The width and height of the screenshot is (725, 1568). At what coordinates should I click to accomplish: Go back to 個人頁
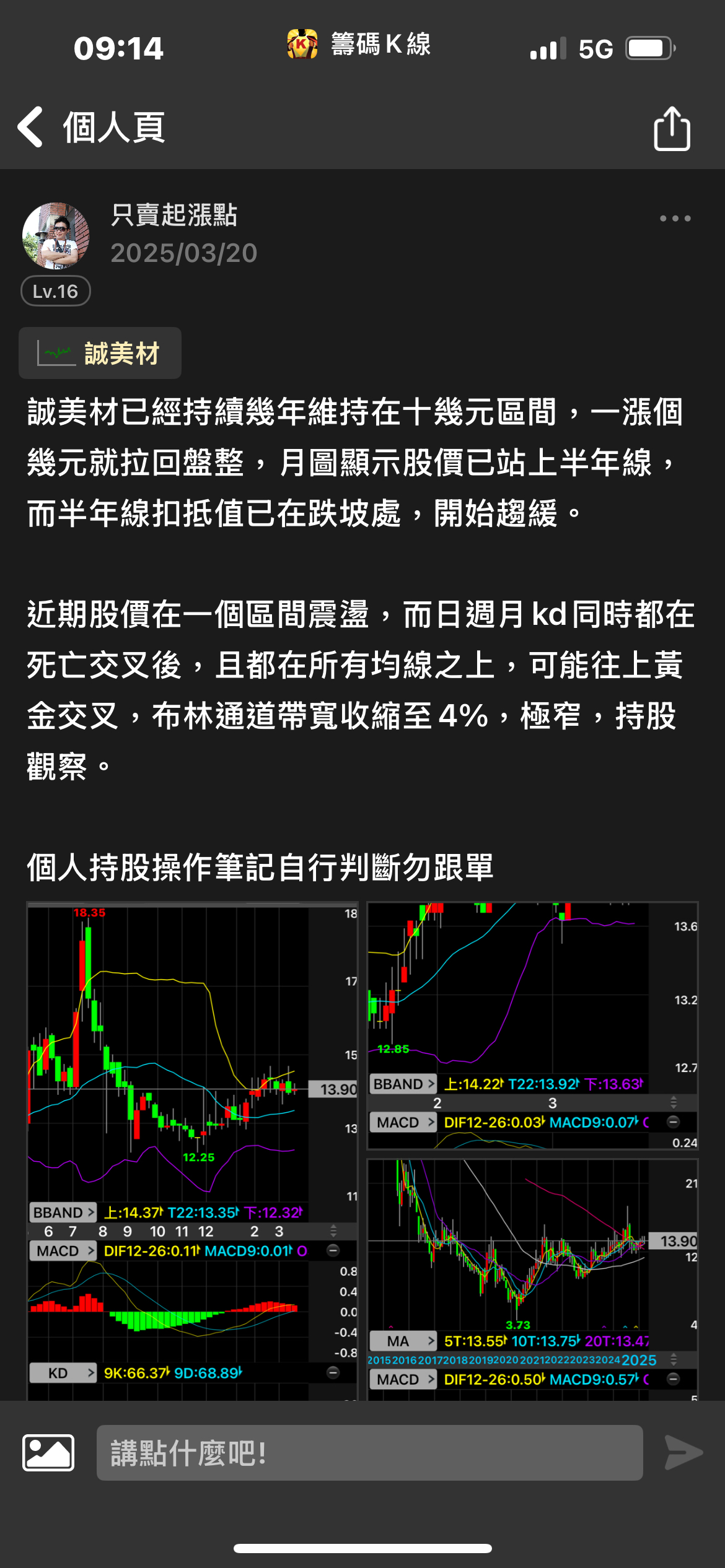point(31,128)
